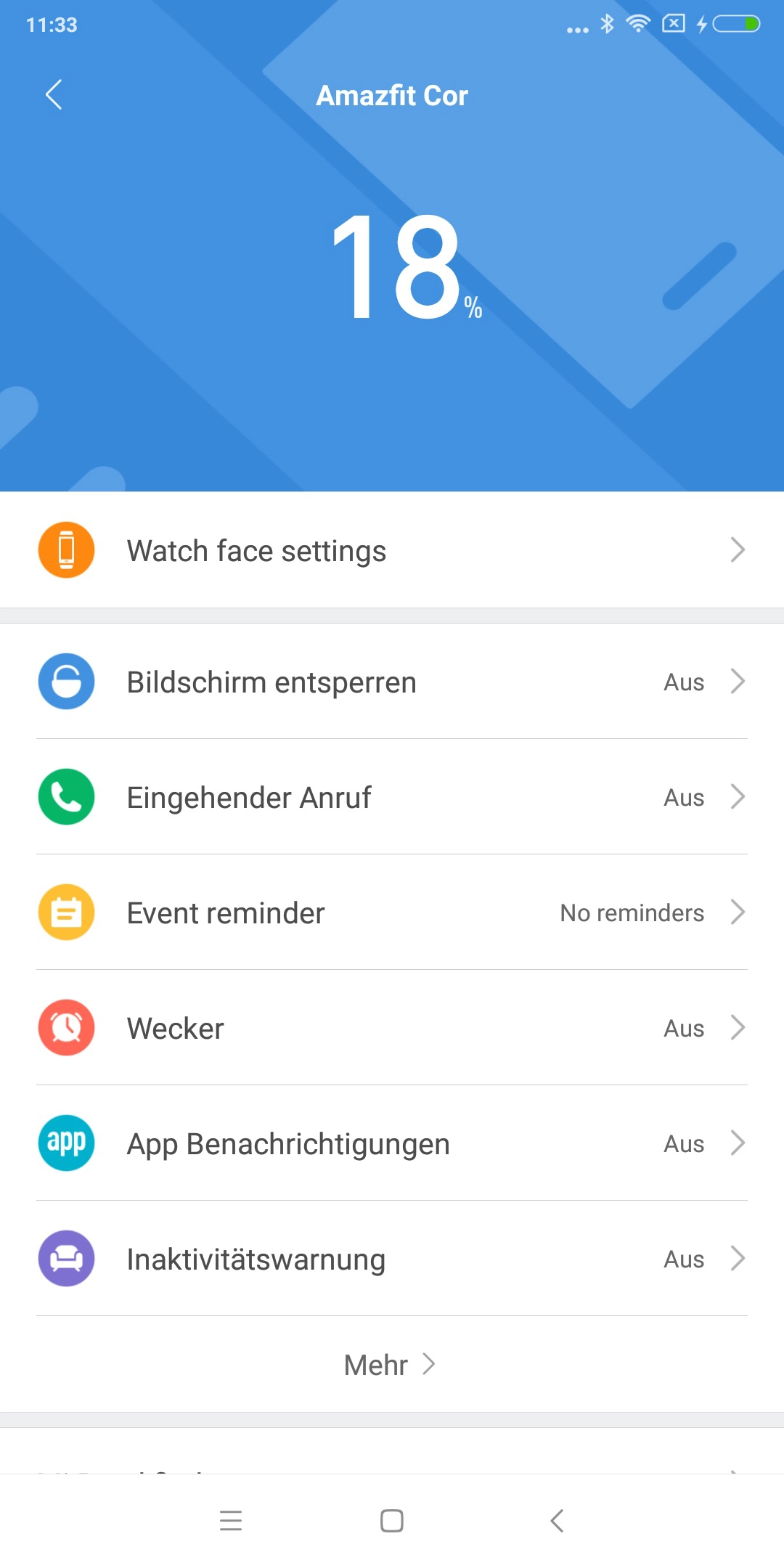Go back using the header arrow
This screenshot has width=784, height=1568.
coord(54,94)
